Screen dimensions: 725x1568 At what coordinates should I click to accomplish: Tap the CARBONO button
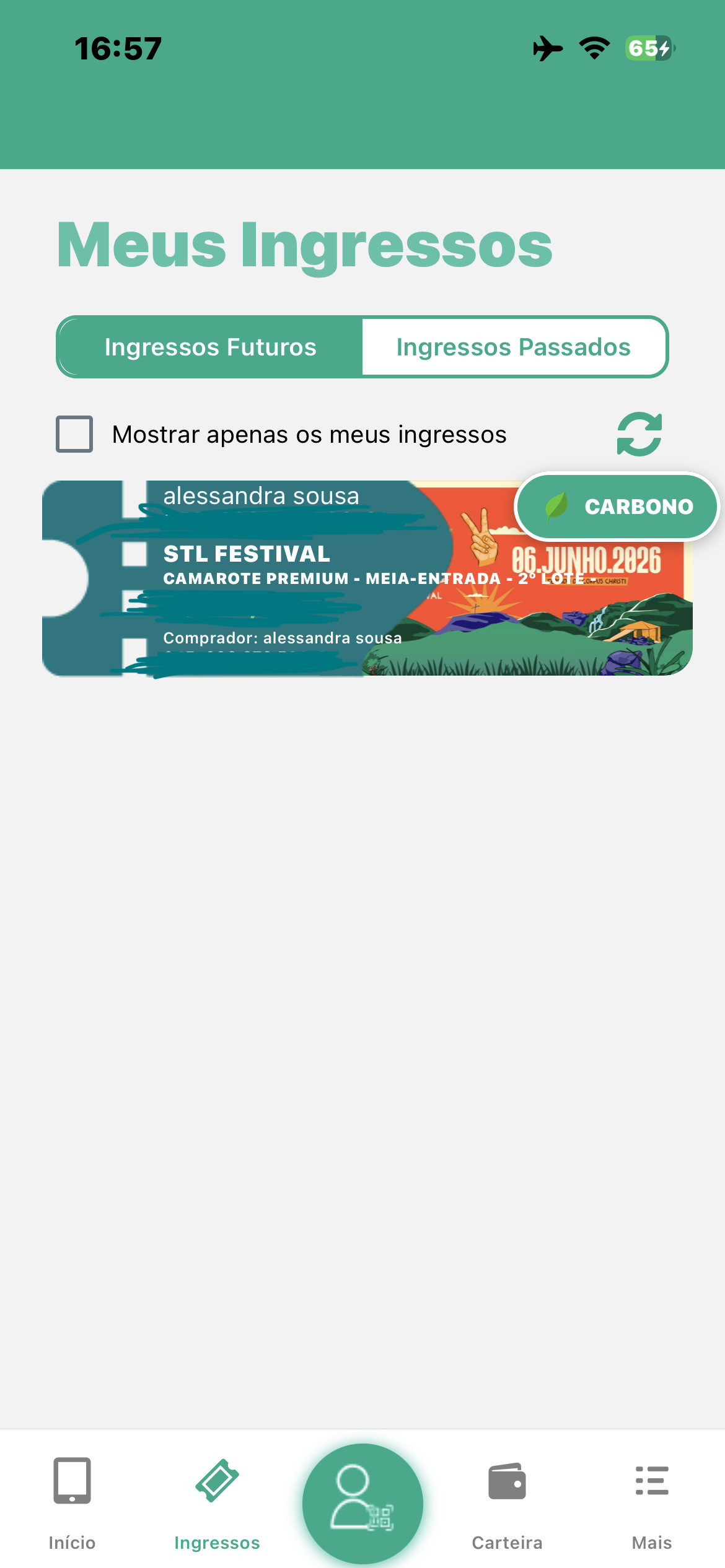click(x=617, y=507)
